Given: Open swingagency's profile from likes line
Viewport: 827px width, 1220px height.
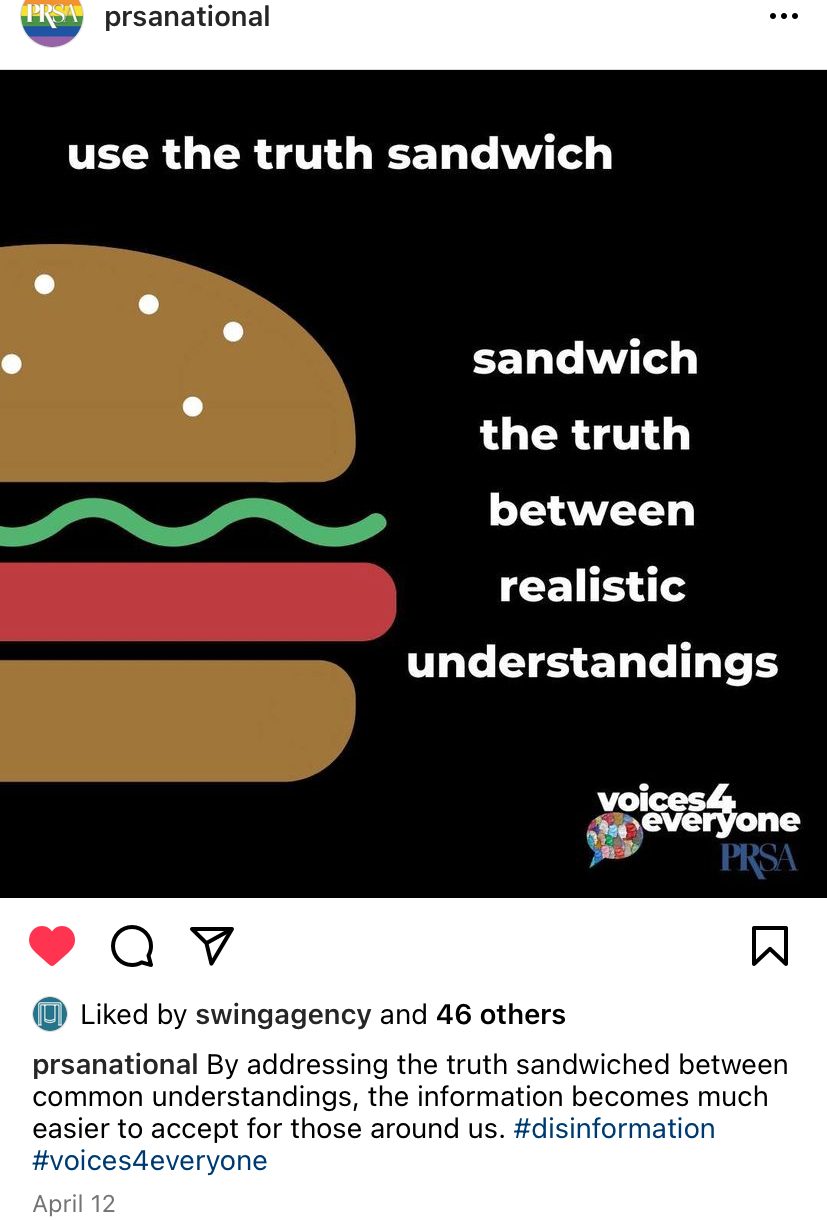Looking at the screenshot, I should (283, 1015).
